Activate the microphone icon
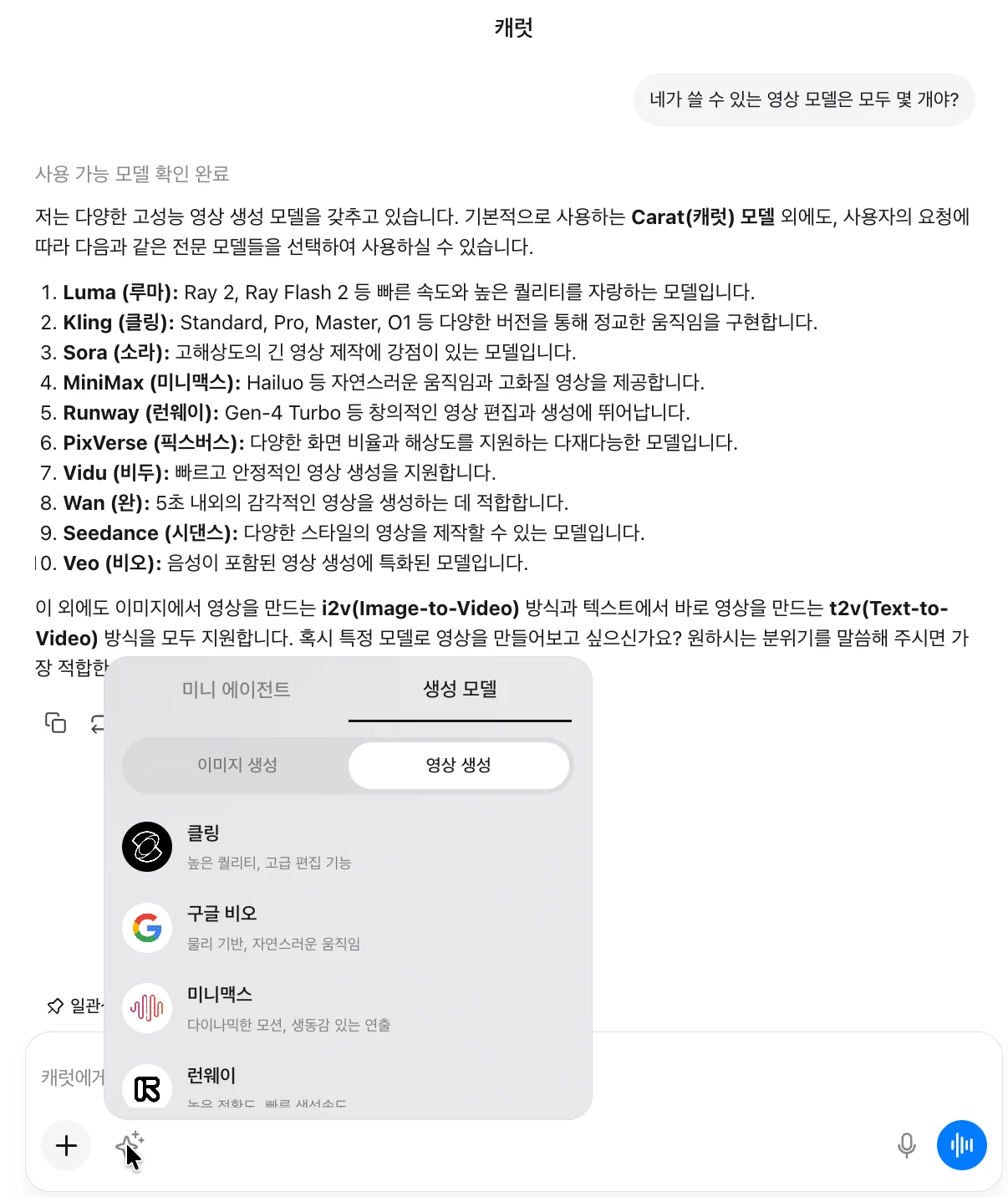The height and width of the screenshot is (1197, 1008). tap(908, 1145)
